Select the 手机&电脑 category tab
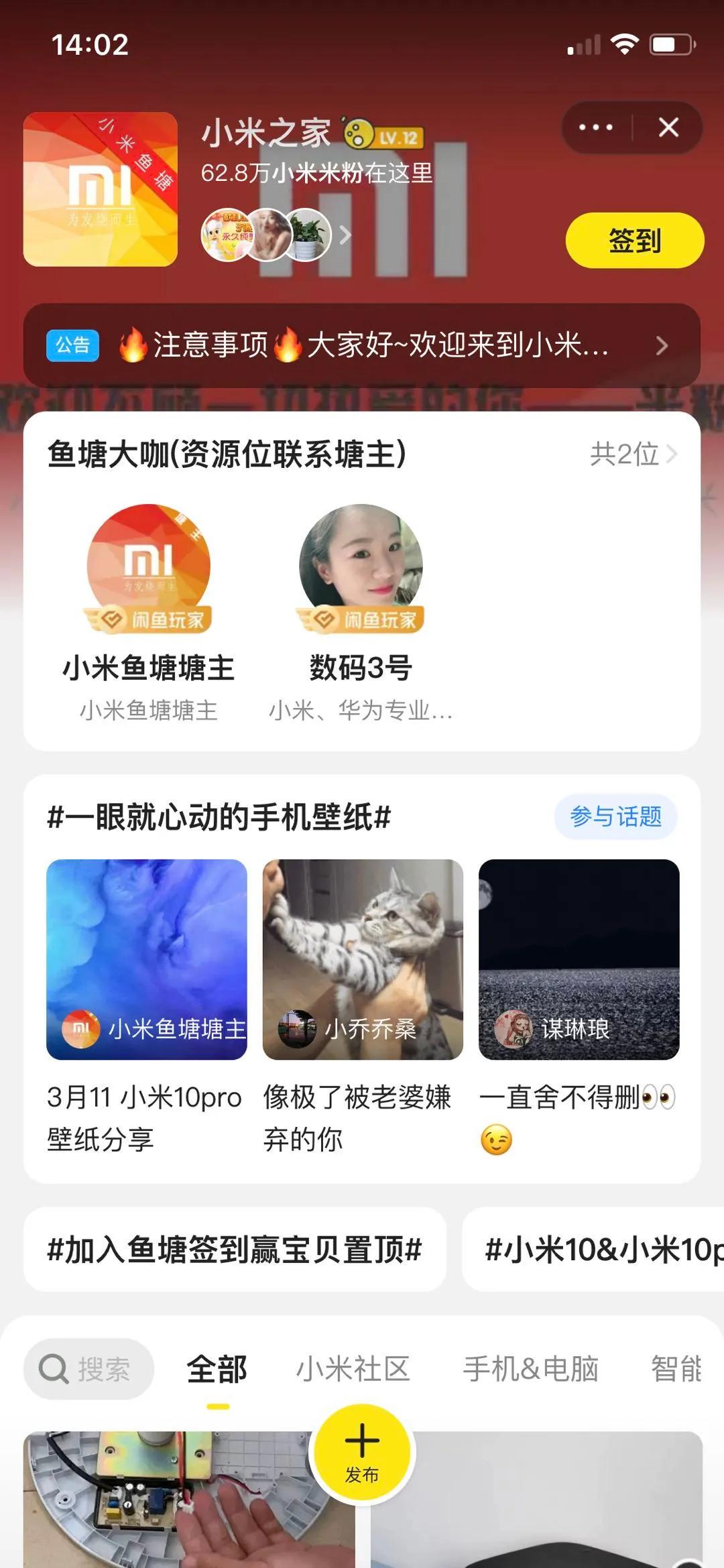 pos(533,1368)
